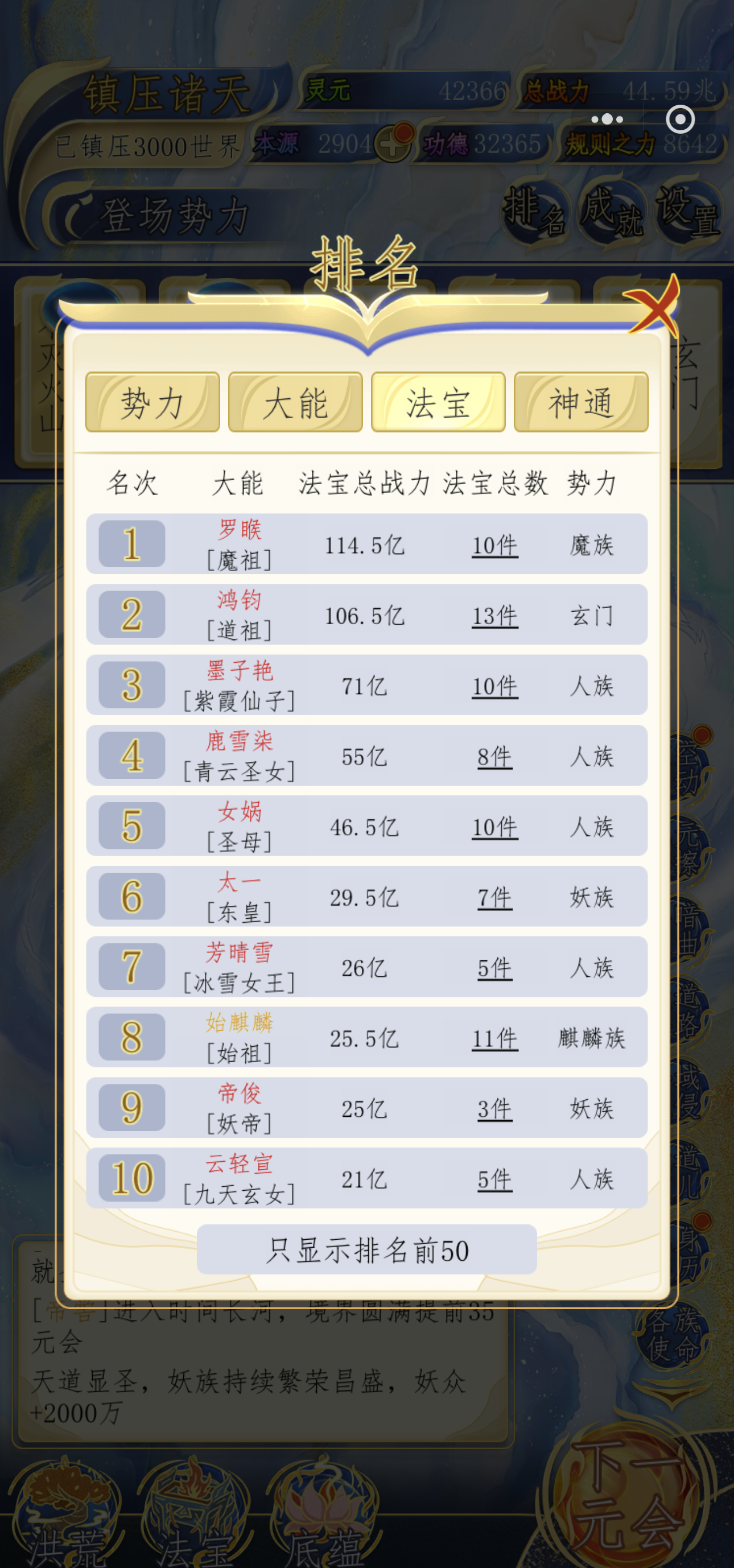Tap the mini program close target button
This screenshot has height=1568, width=734.
(x=680, y=119)
